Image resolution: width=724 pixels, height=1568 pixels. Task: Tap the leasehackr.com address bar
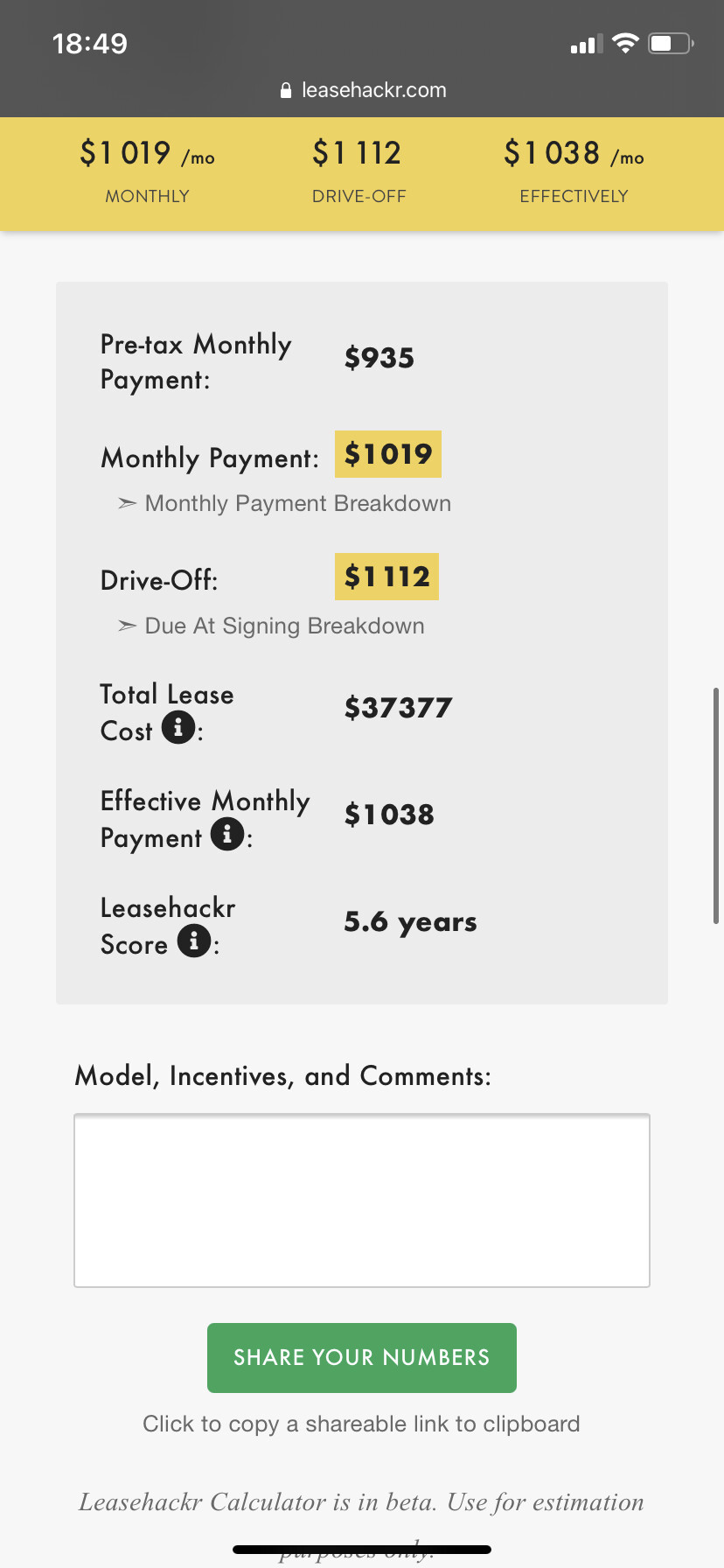click(362, 90)
